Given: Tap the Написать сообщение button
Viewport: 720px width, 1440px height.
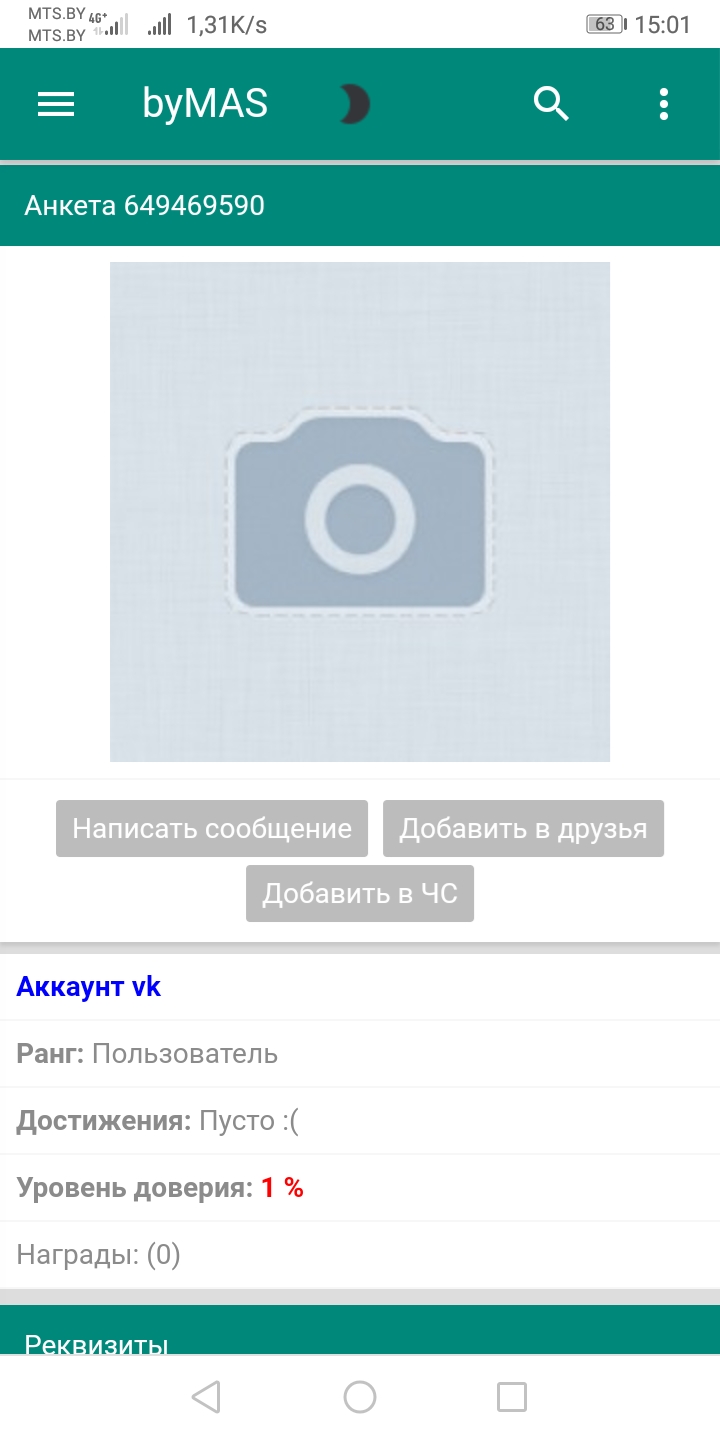Looking at the screenshot, I should [212, 829].
